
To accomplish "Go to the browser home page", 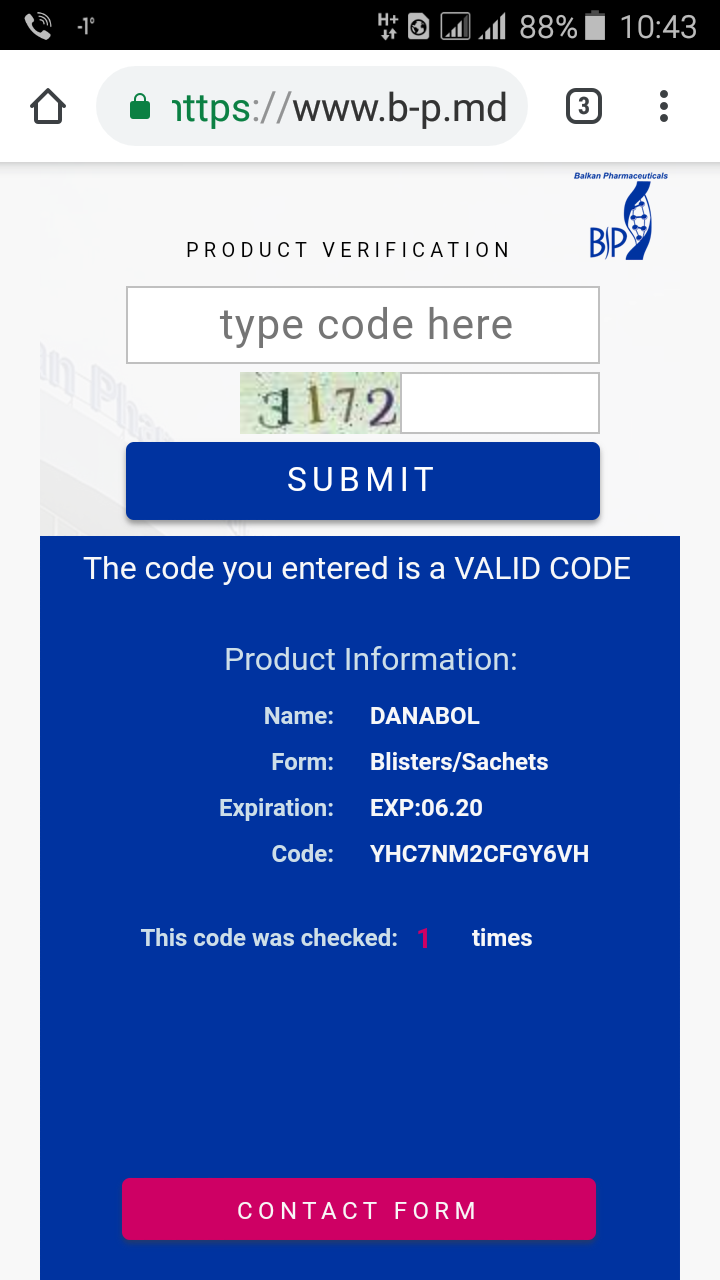I will tap(48, 106).
